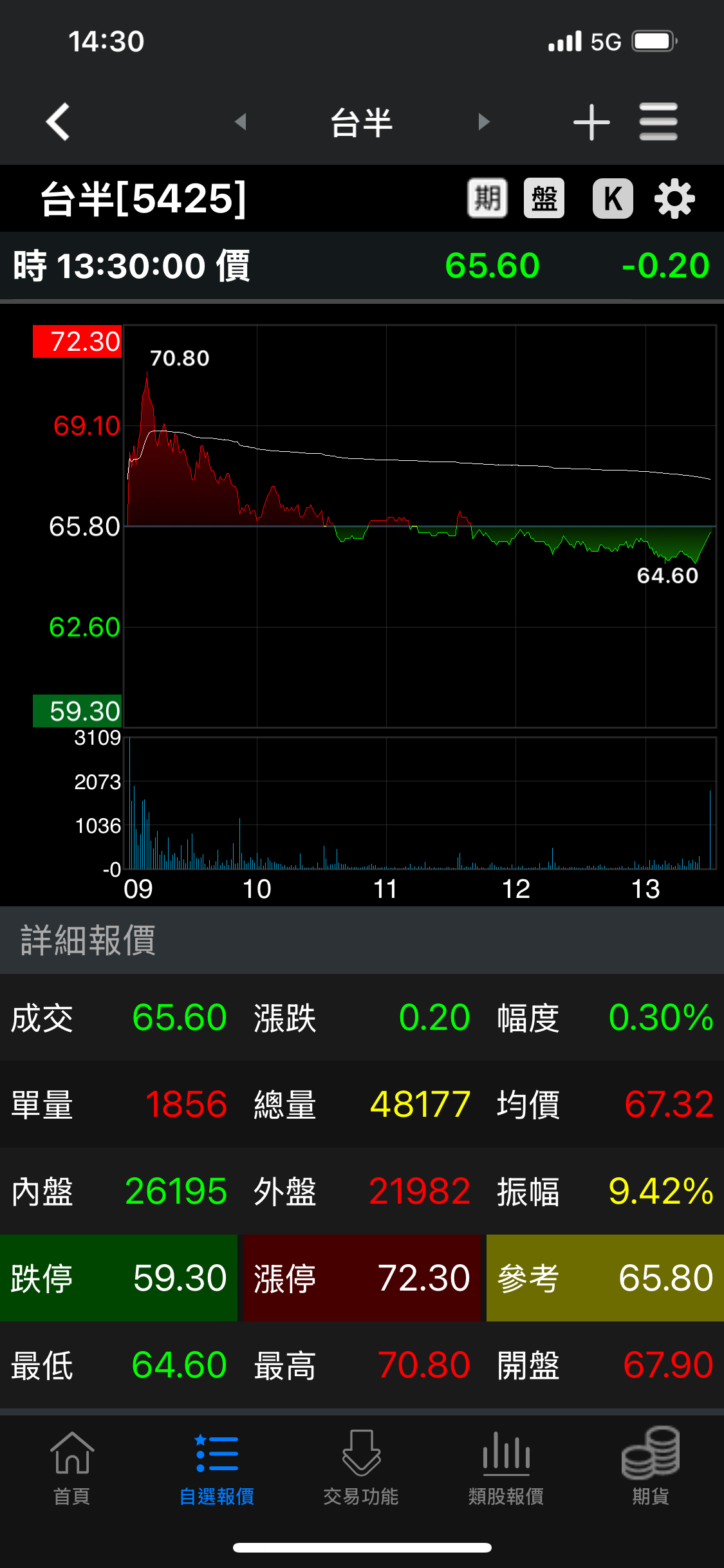Image resolution: width=724 pixels, height=1568 pixels.
Task: Go back using the left arrow
Action: (x=58, y=122)
